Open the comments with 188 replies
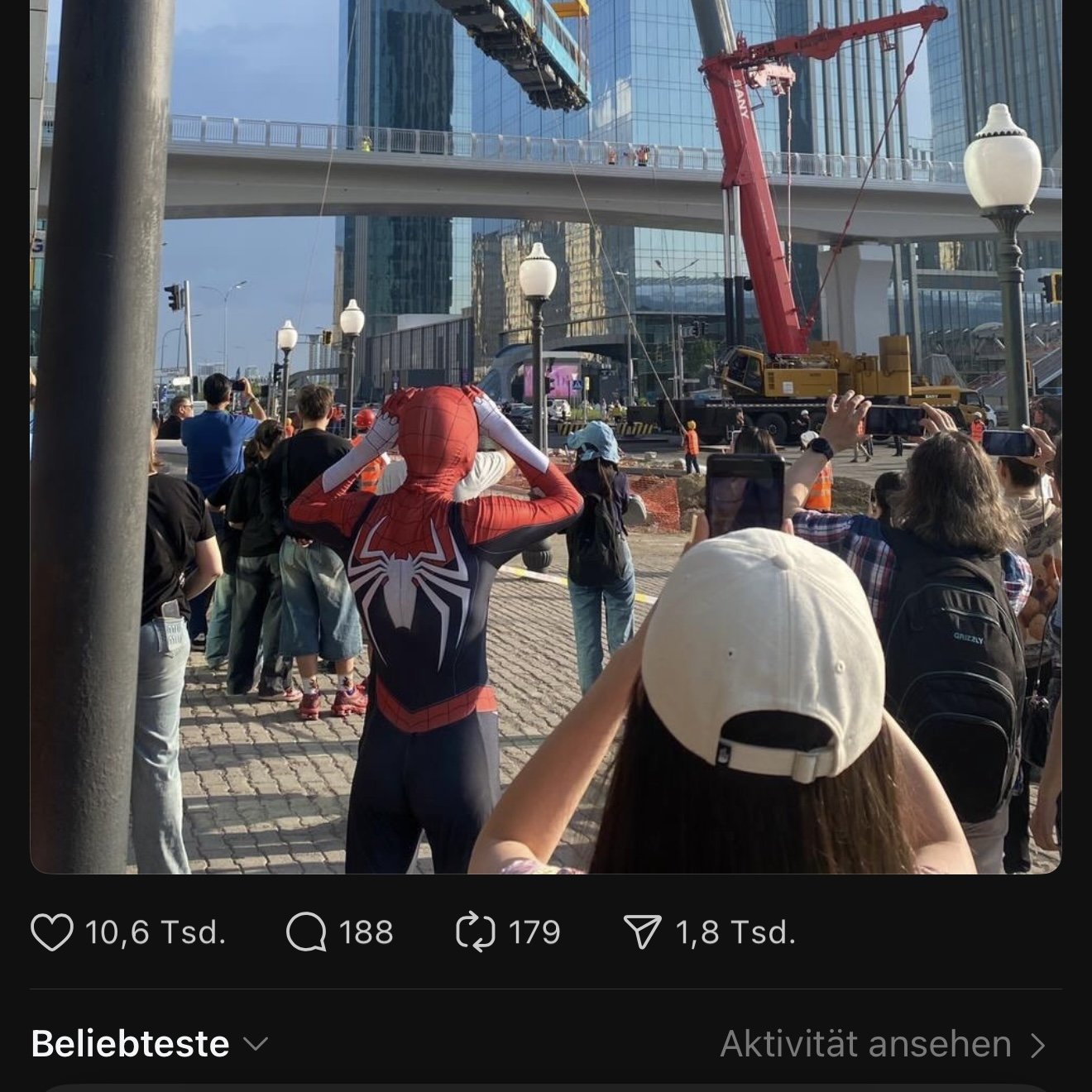Screen dimensions: 1092x1092 [x=306, y=932]
